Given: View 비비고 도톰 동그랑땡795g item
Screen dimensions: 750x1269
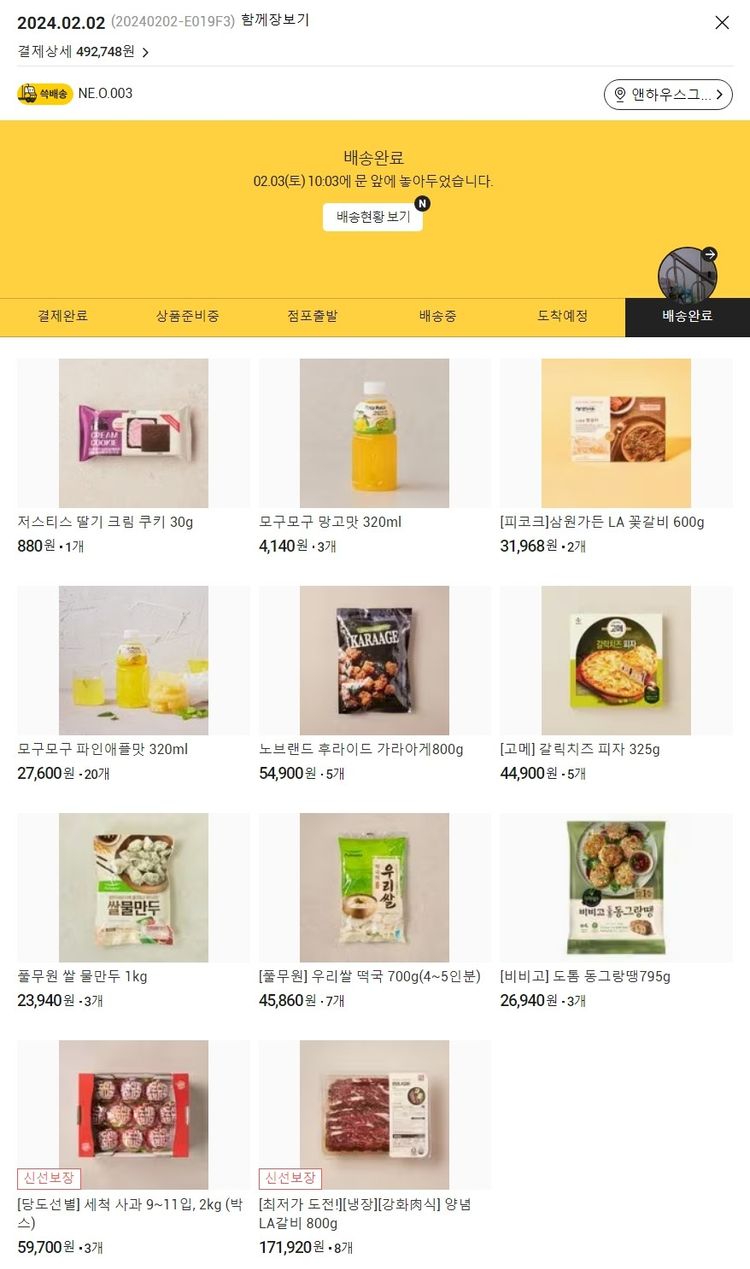Looking at the screenshot, I should [615, 888].
